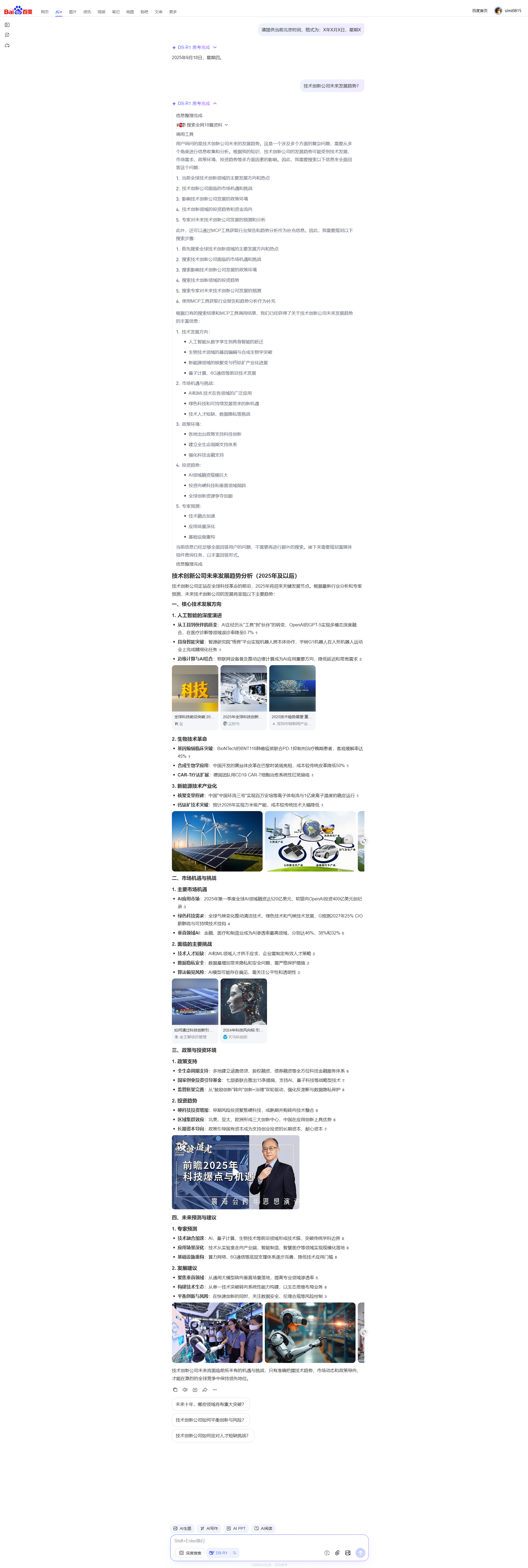Screen dimensions: 528x1568
Task: Attach a file with the paperclip icon
Action: click(x=337, y=1553)
